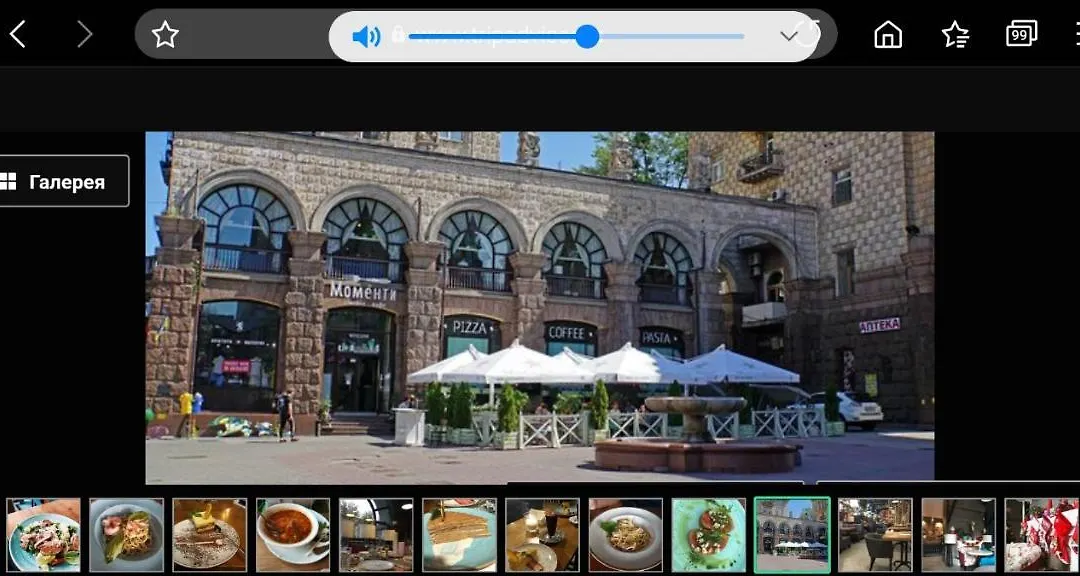Screen dimensions: 1080x576
Task: Select the dark drink glass thumbnail
Action: pos(542,535)
